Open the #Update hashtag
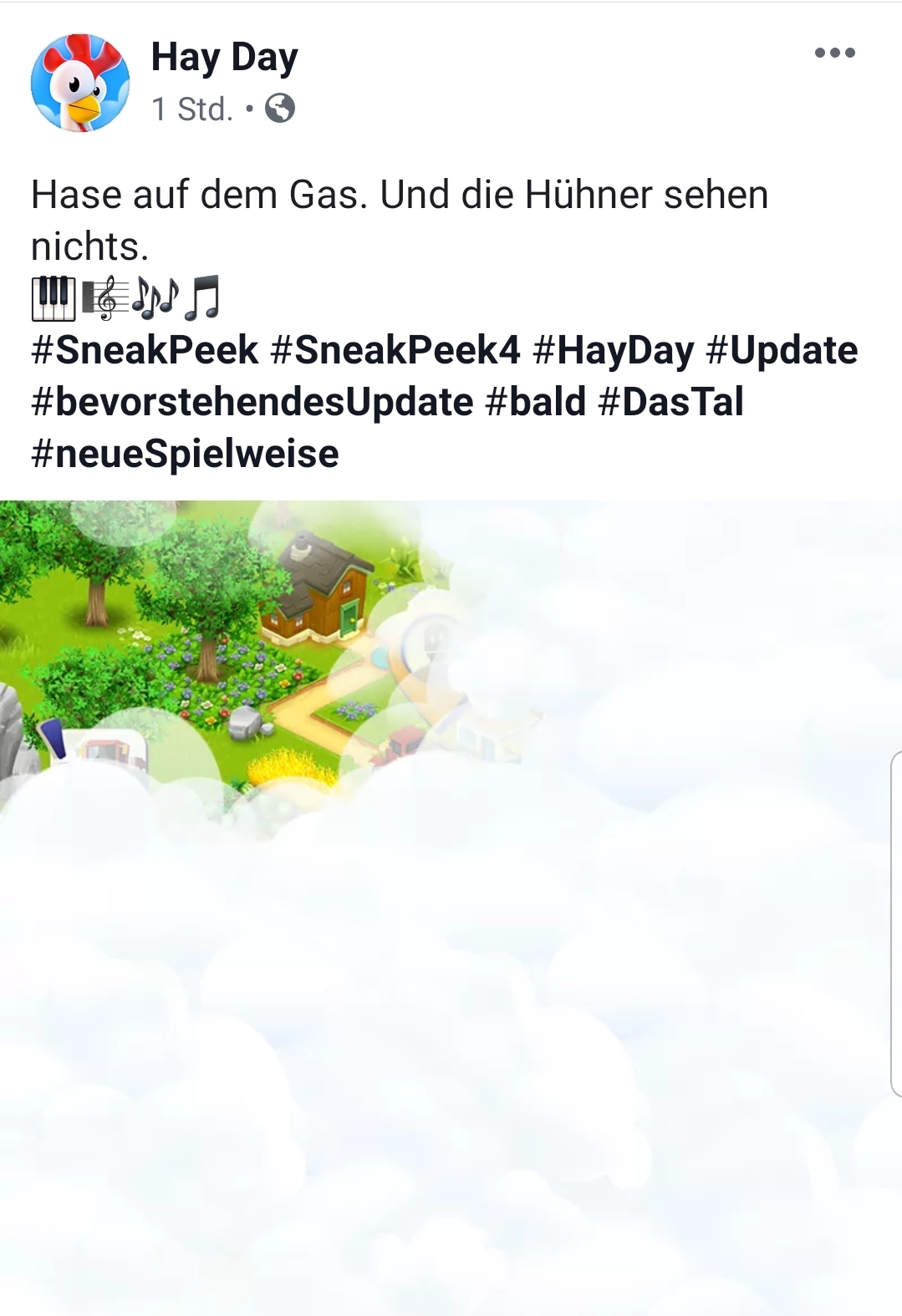The height and width of the screenshot is (1316, 902). click(782, 350)
